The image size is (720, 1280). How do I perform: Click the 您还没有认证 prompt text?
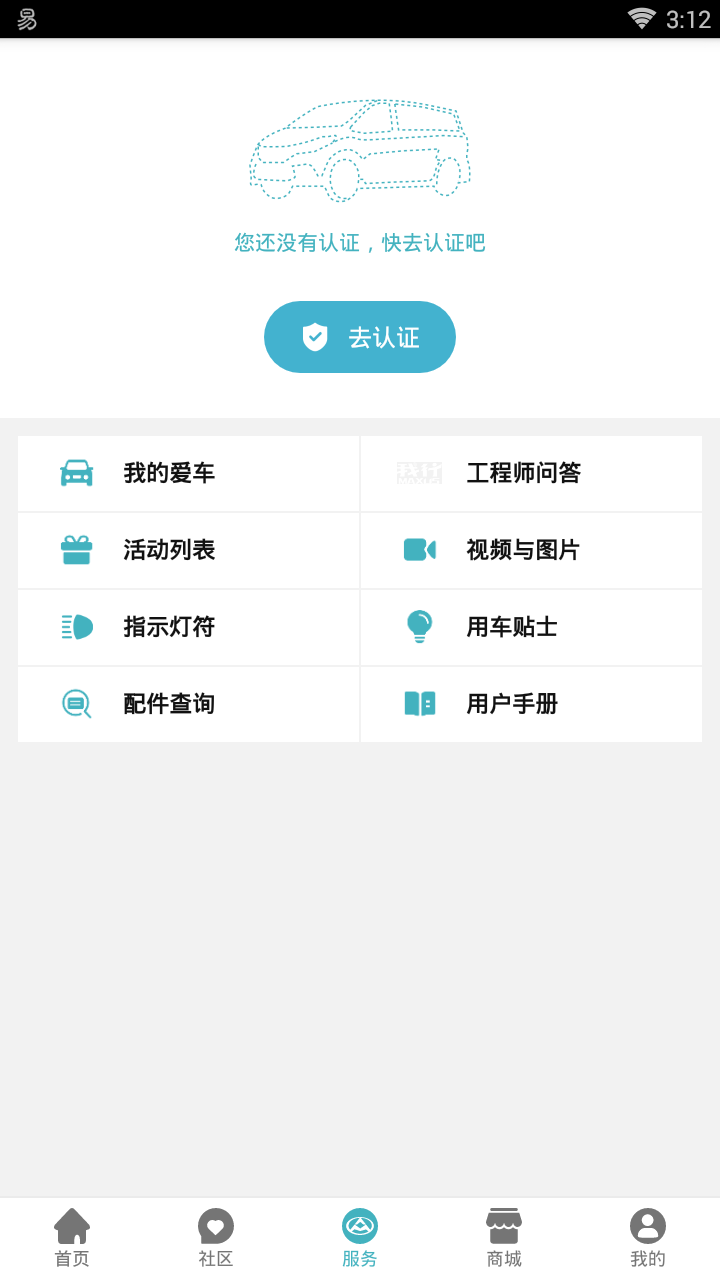[360, 242]
